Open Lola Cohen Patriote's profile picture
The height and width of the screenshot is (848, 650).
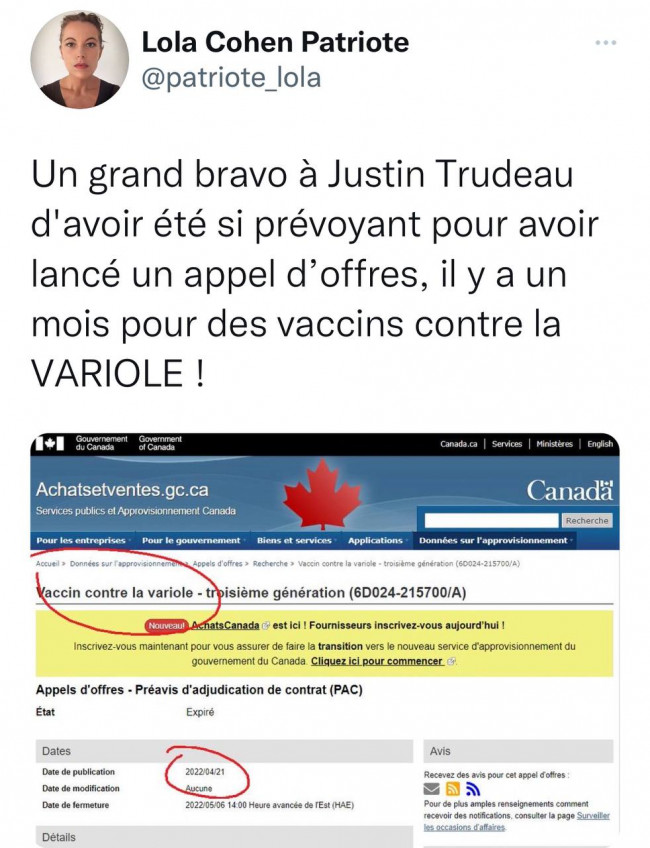pos(80,60)
